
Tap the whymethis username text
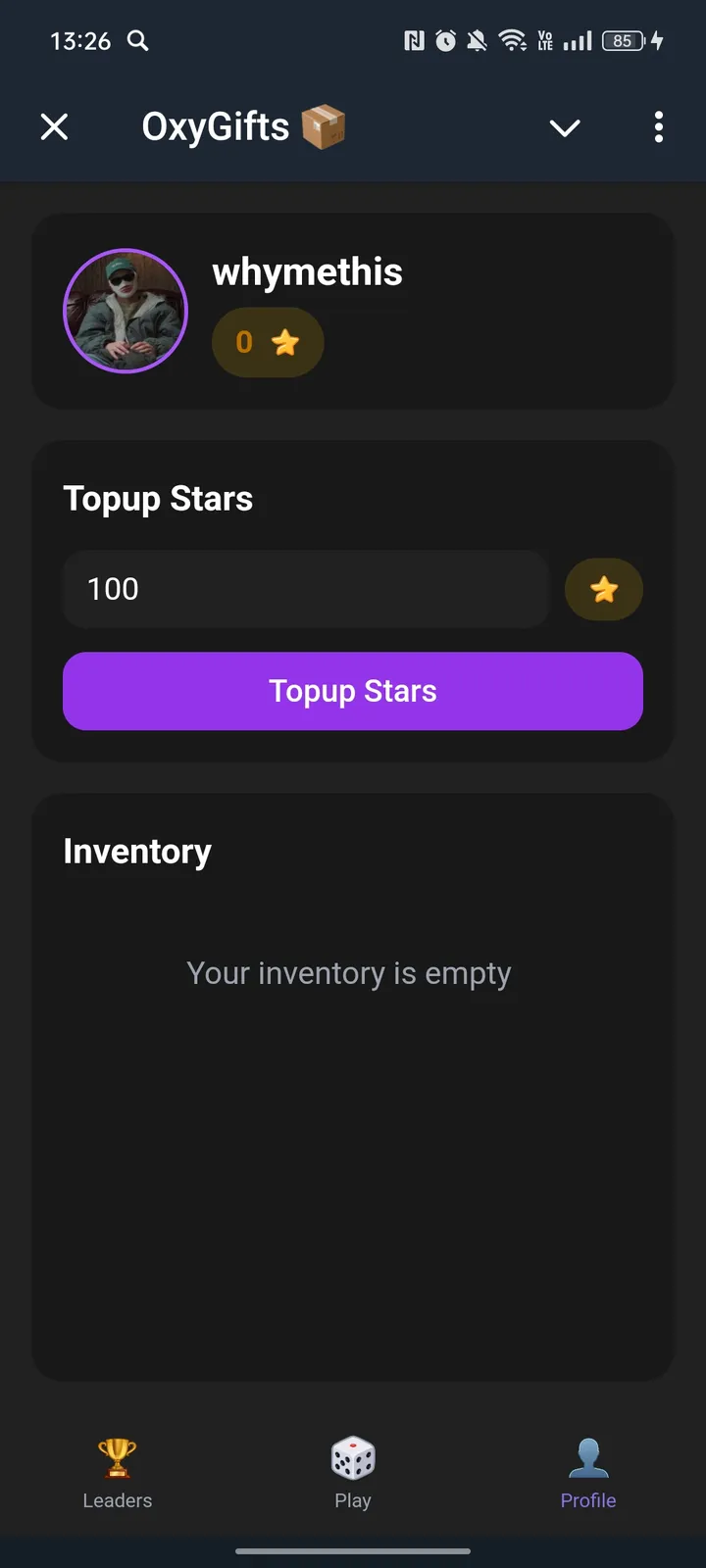307,272
